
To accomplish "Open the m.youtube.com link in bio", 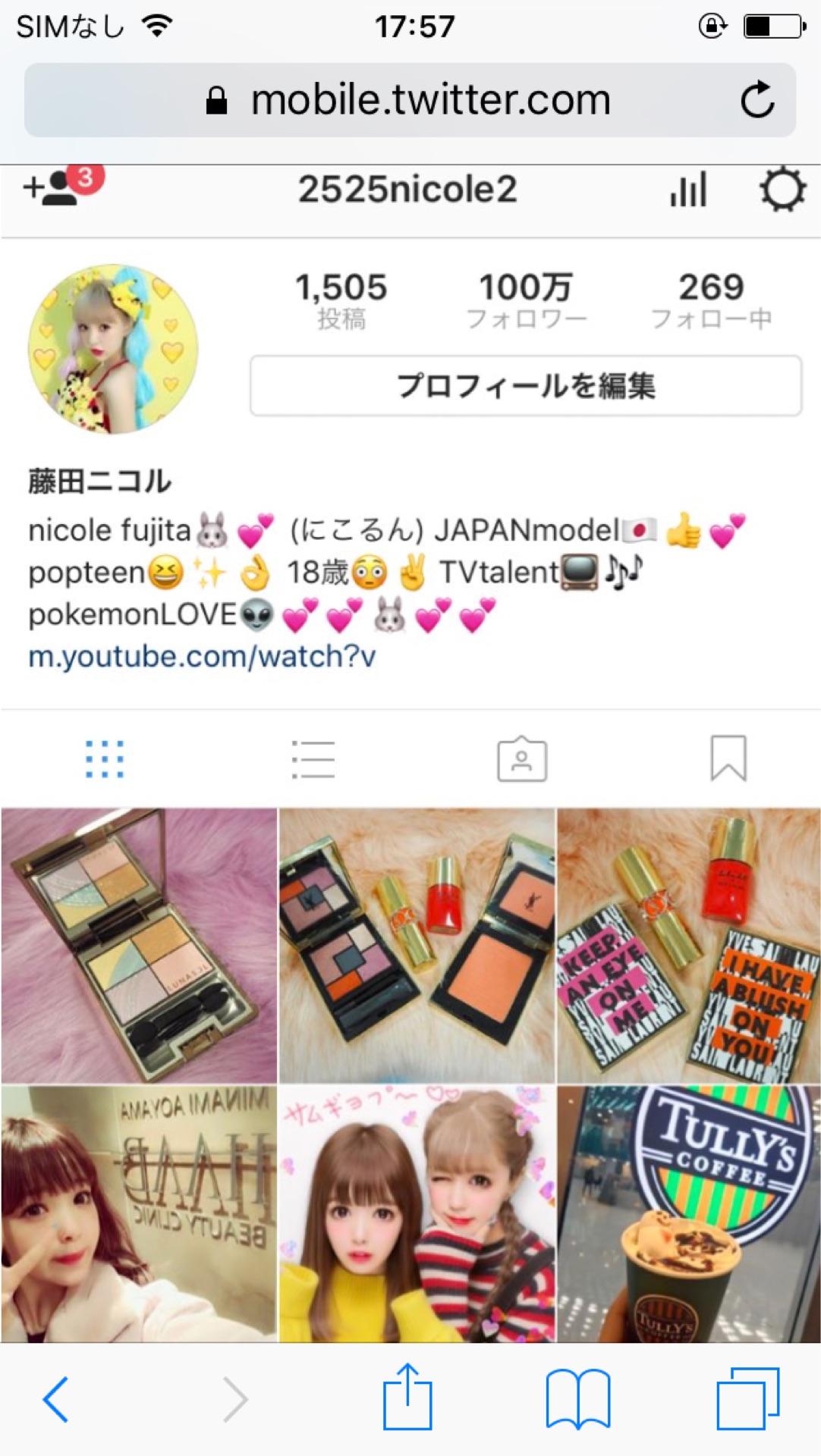I will 202,657.
